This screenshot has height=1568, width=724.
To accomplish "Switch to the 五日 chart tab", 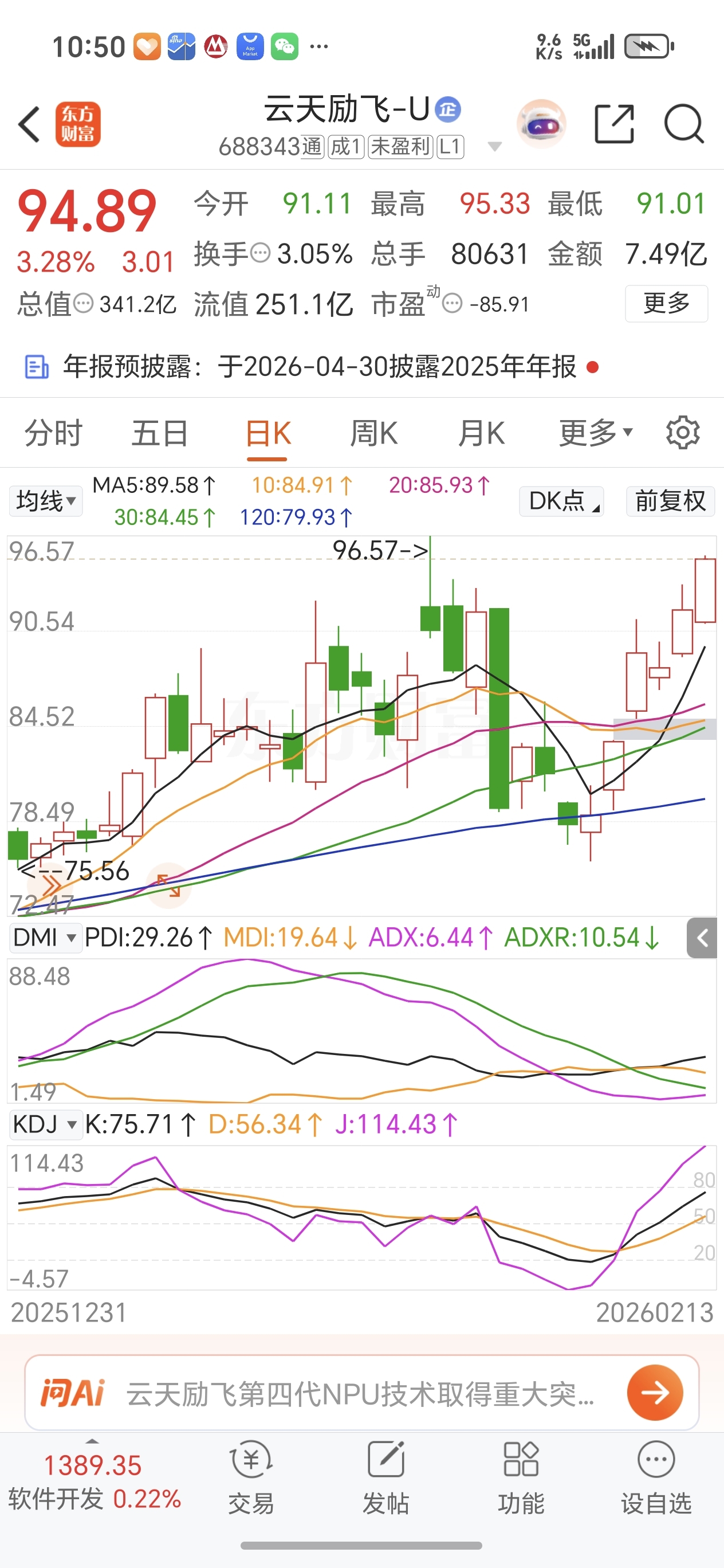I will coord(160,433).
